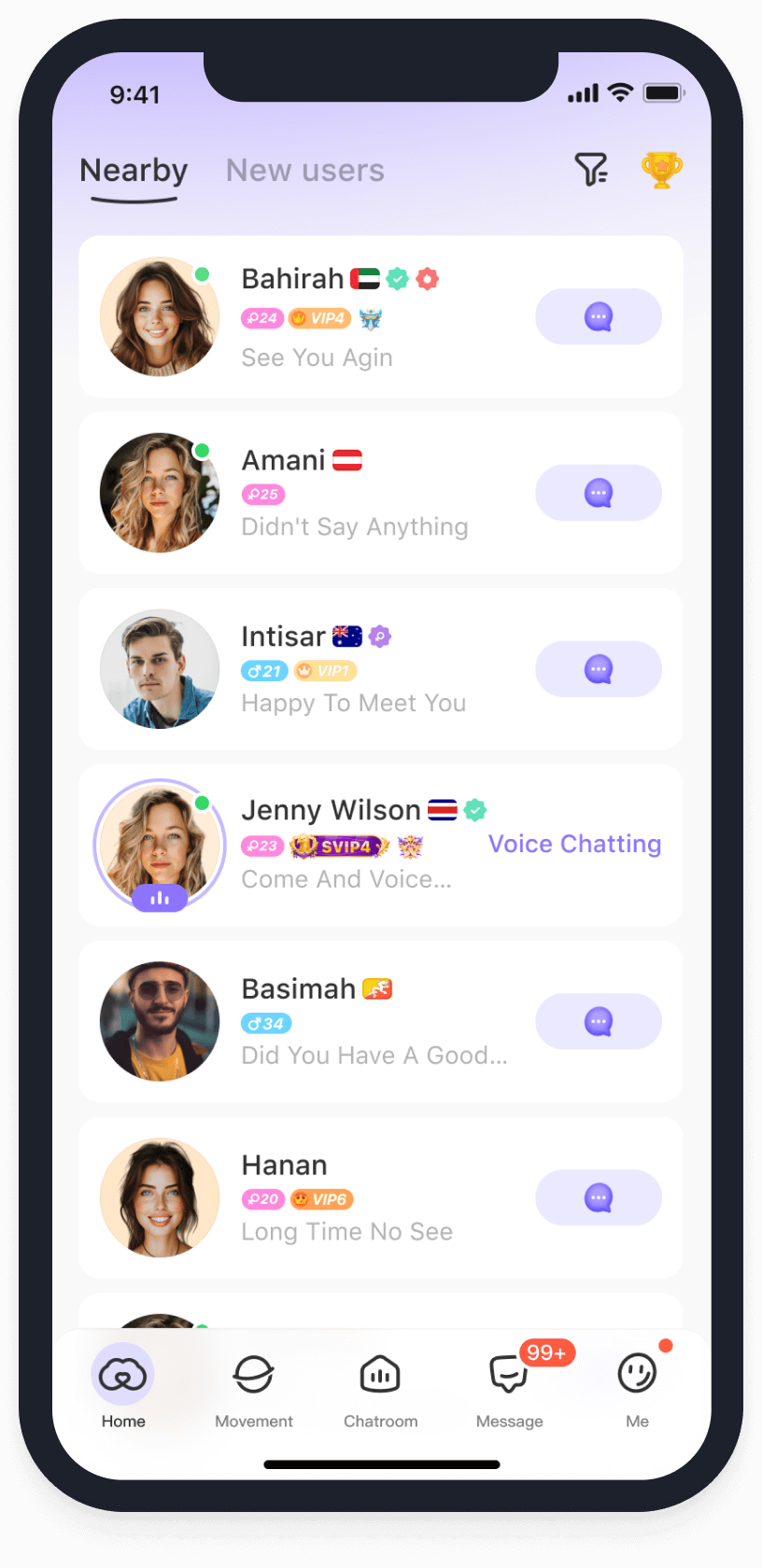Open the trophy leaderboard icon
762x1568 pixels.
click(661, 169)
